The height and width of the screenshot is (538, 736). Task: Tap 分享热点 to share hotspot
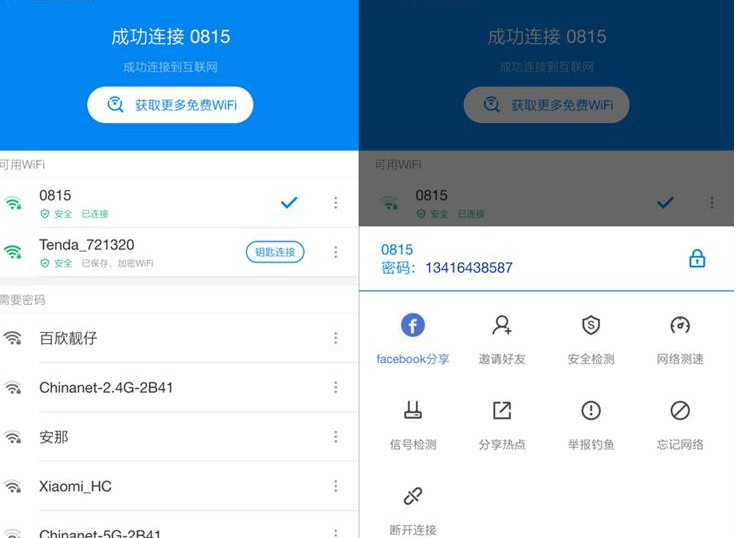(x=502, y=422)
